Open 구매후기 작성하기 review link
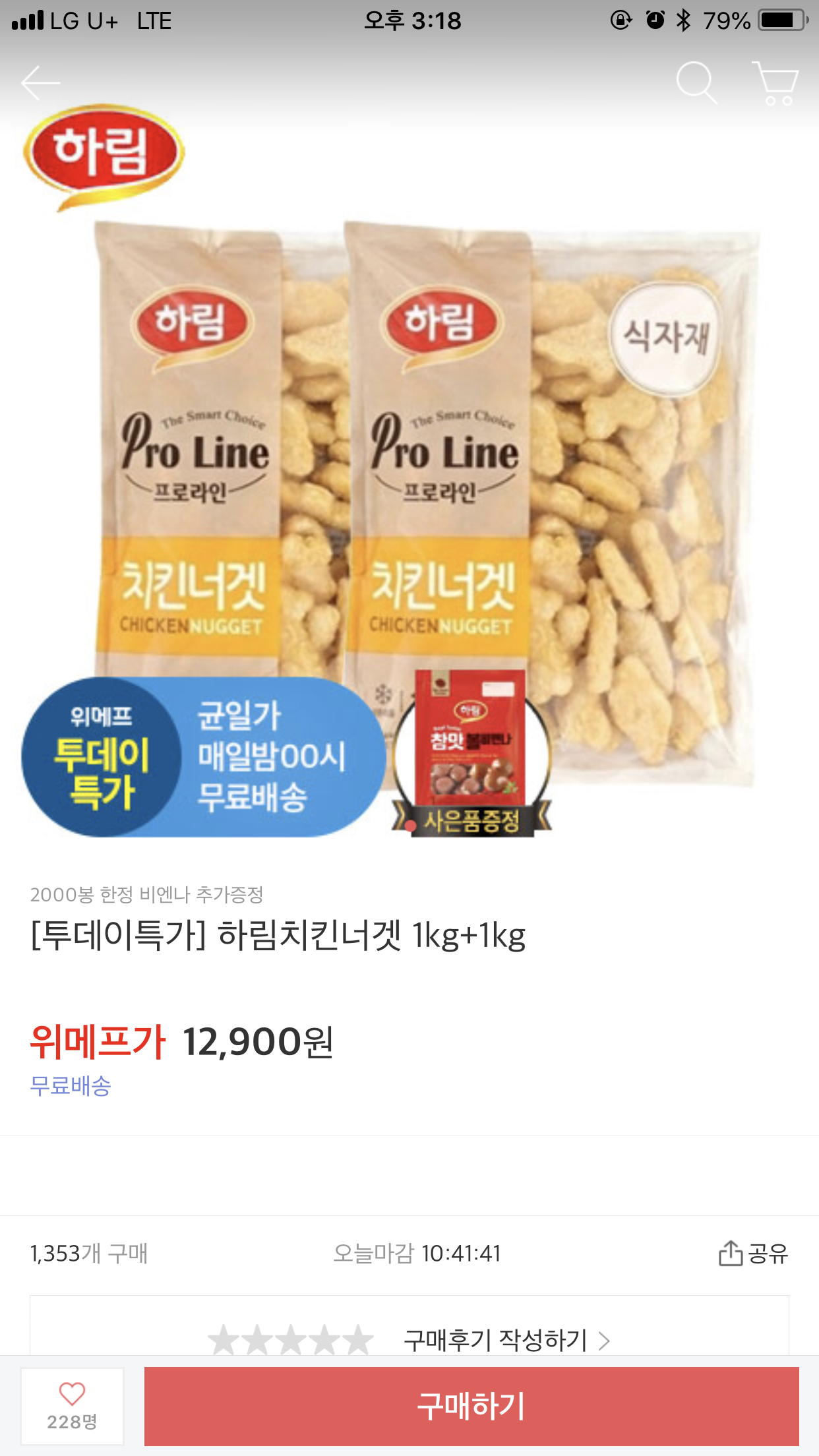819x1456 pixels. (x=506, y=1340)
